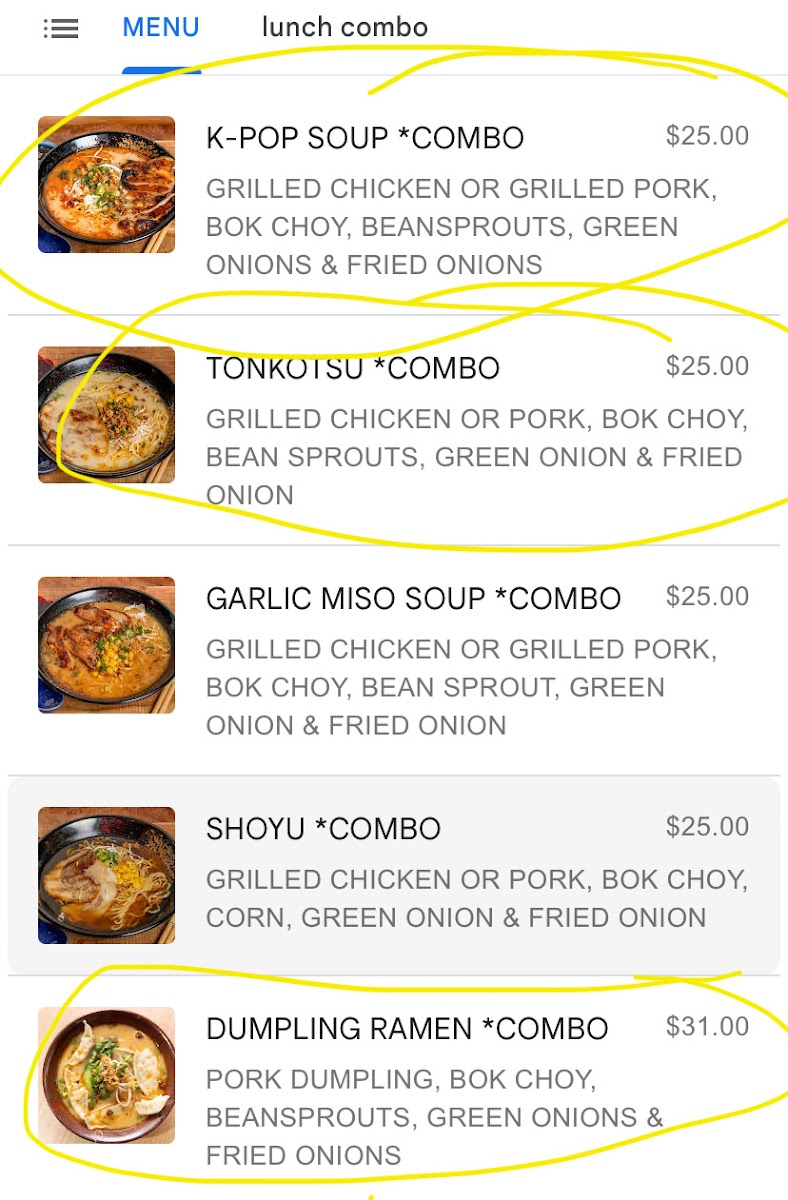Screen dimensions: 788x1200
Task: Open the K-POP SOUP *COMBO item
Action: click(x=364, y=138)
